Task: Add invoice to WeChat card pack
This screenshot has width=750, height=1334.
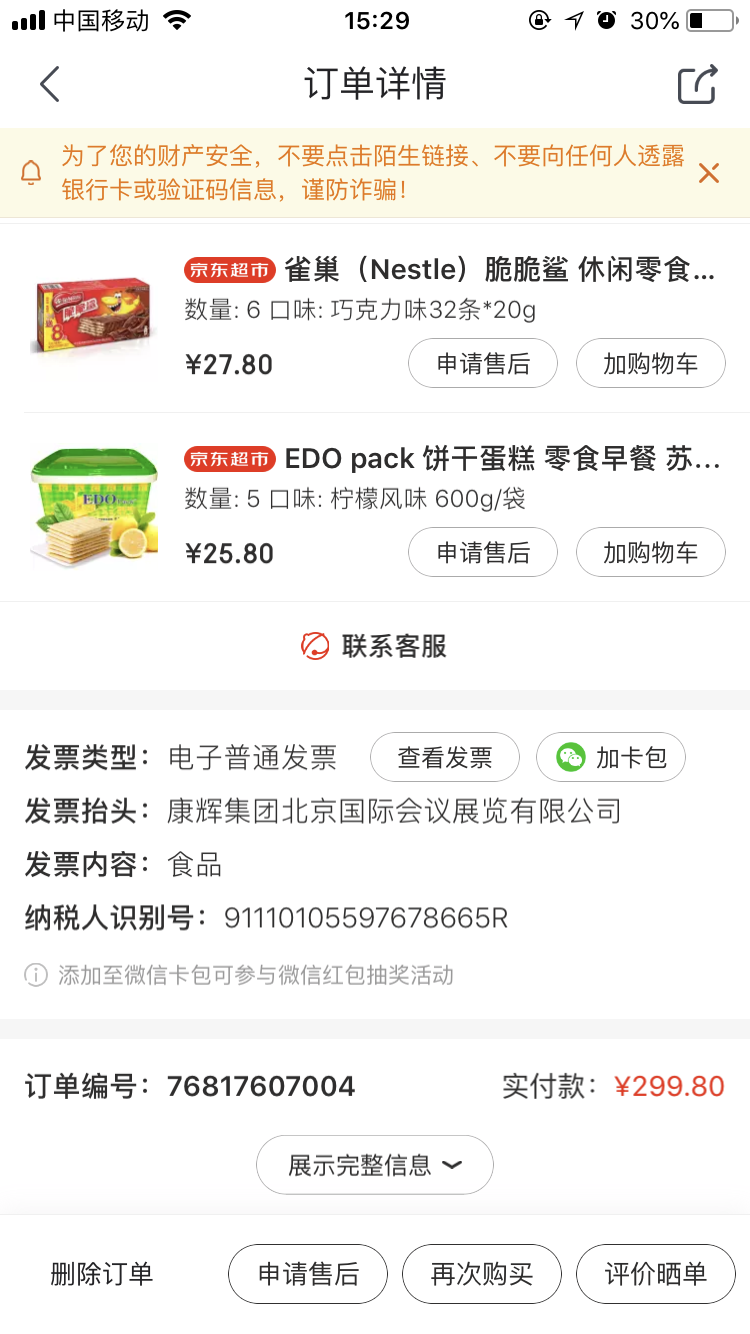Action: click(611, 758)
